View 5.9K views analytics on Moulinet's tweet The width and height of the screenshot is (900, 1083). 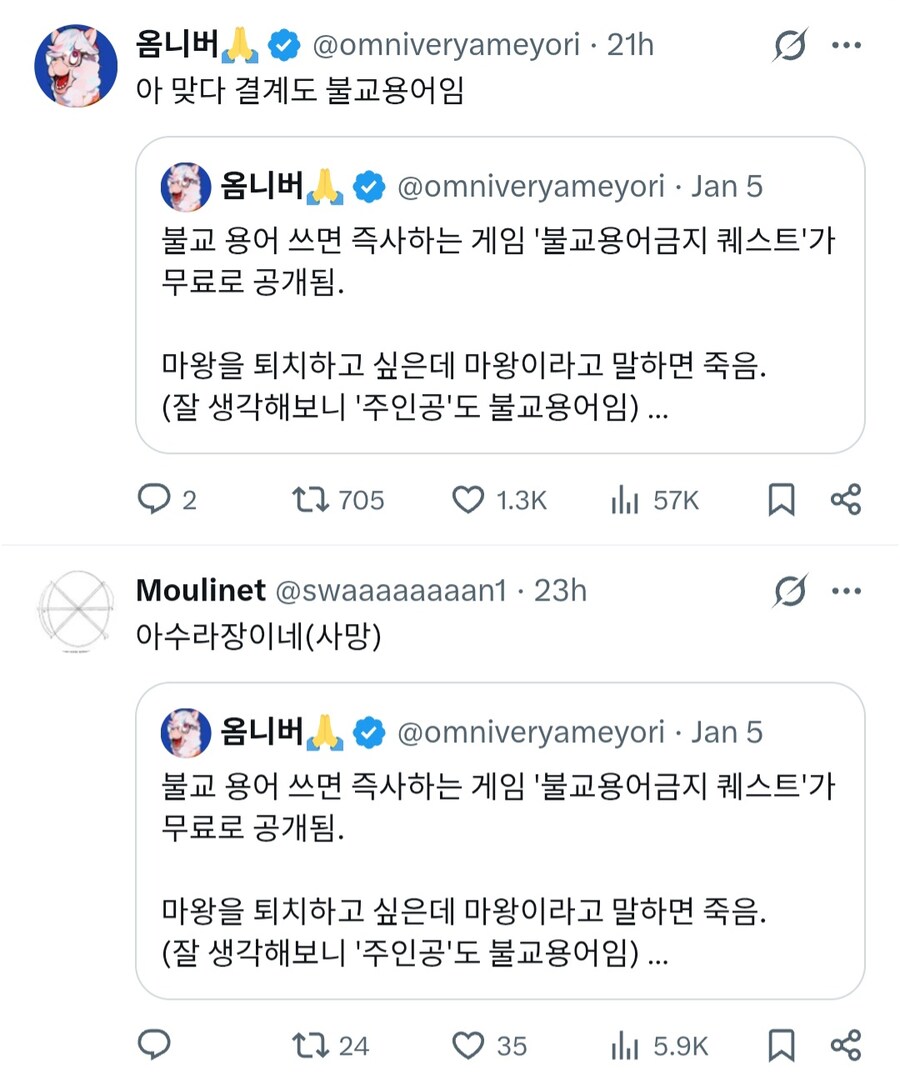[x=625, y=1046]
